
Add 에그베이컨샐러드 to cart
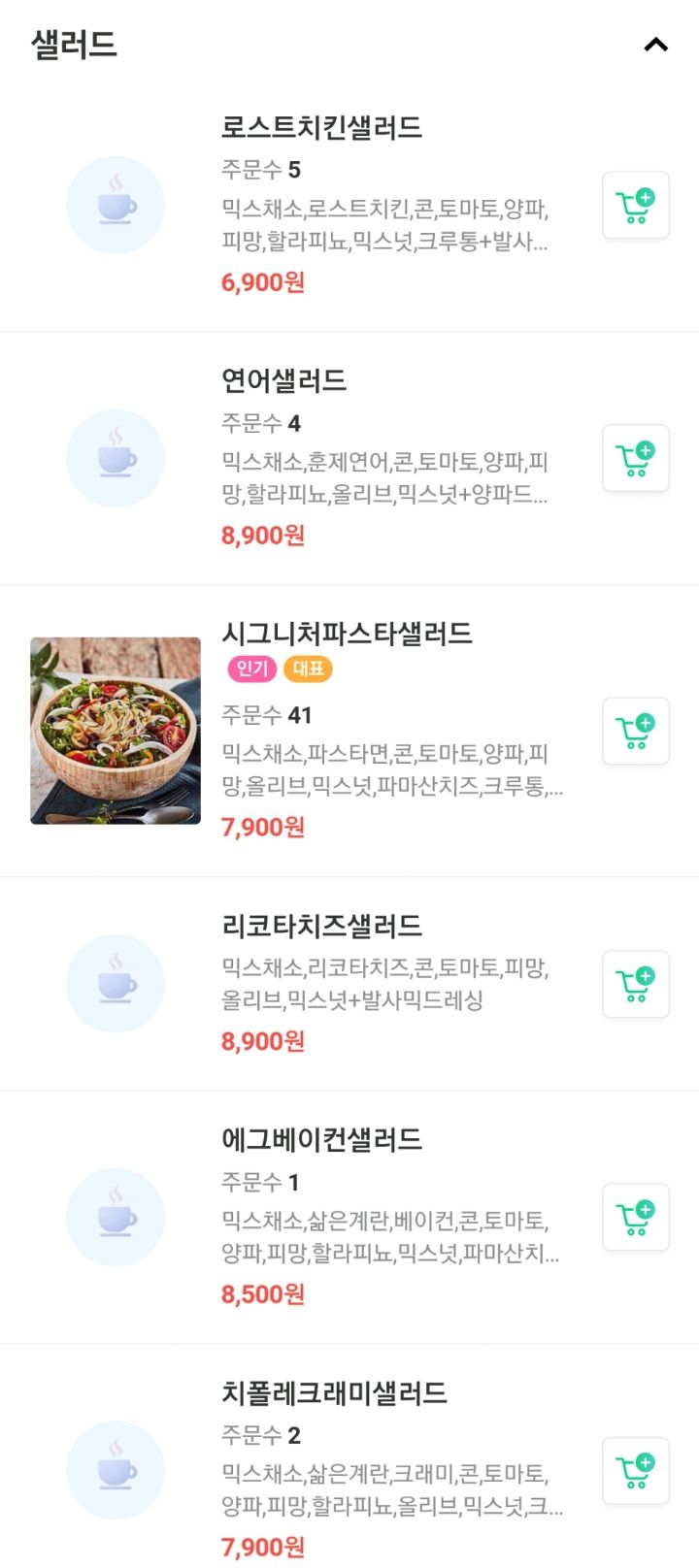tap(636, 1217)
